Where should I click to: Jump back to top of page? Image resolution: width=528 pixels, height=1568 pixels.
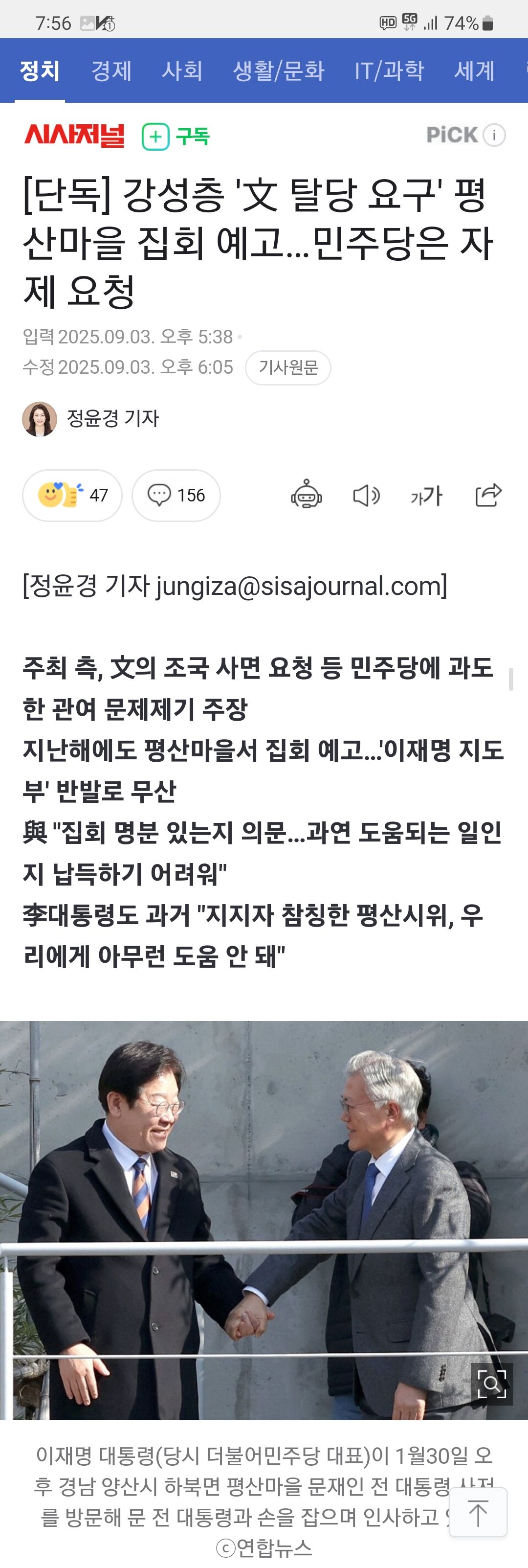coord(478,1514)
